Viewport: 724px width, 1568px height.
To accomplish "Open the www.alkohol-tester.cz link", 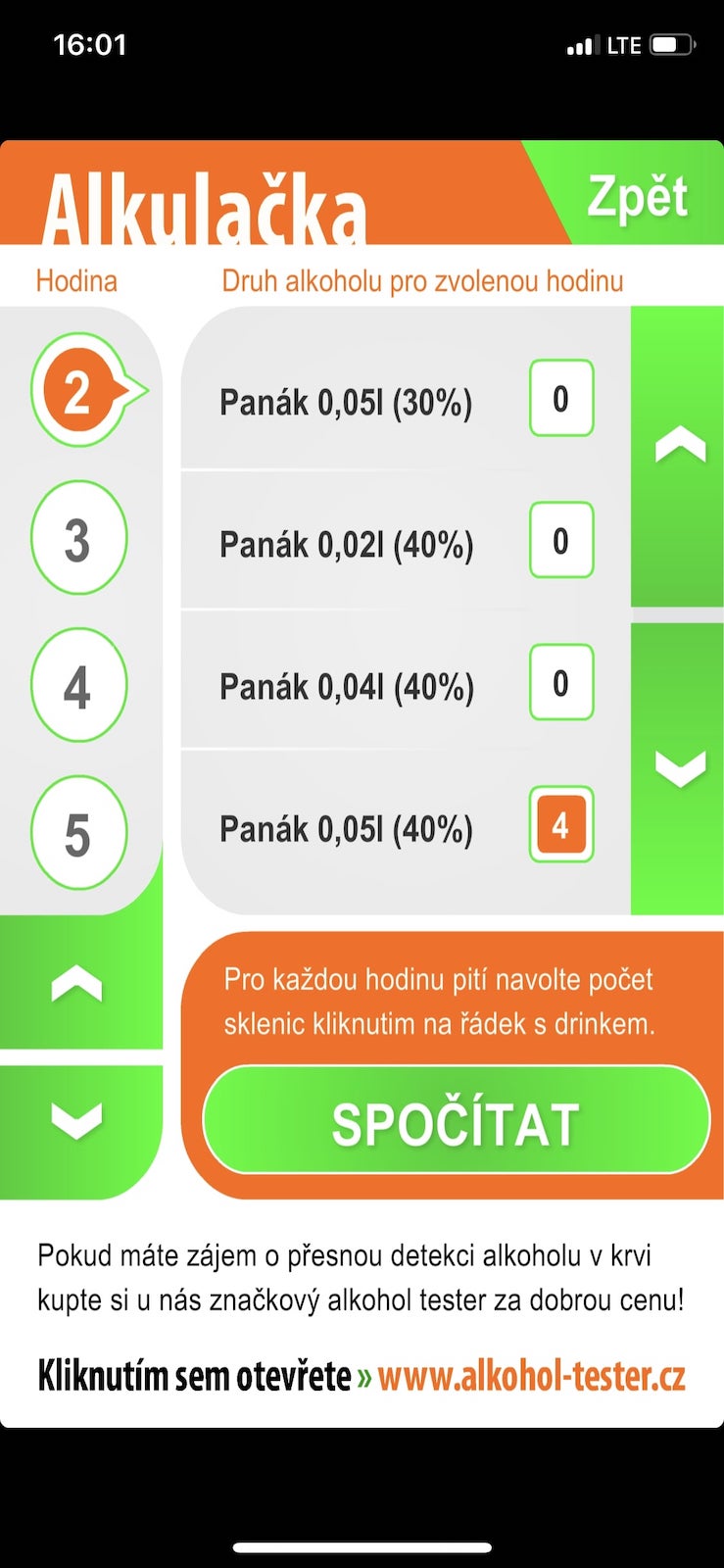I will pos(530,1376).
